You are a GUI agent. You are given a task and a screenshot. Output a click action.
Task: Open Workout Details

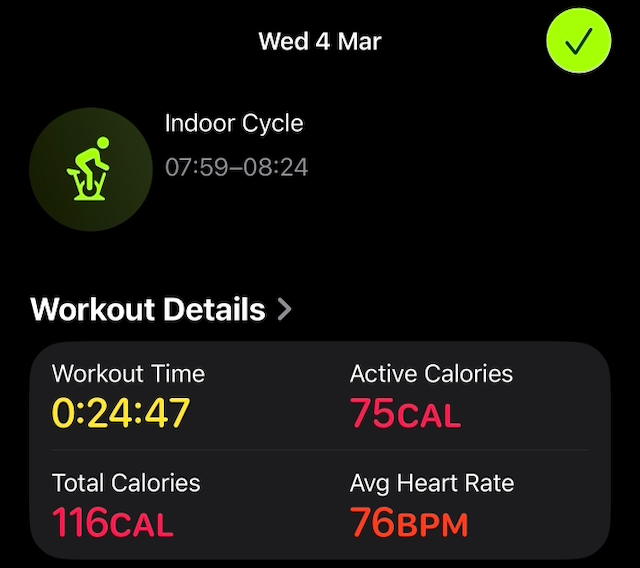[161, 309]
